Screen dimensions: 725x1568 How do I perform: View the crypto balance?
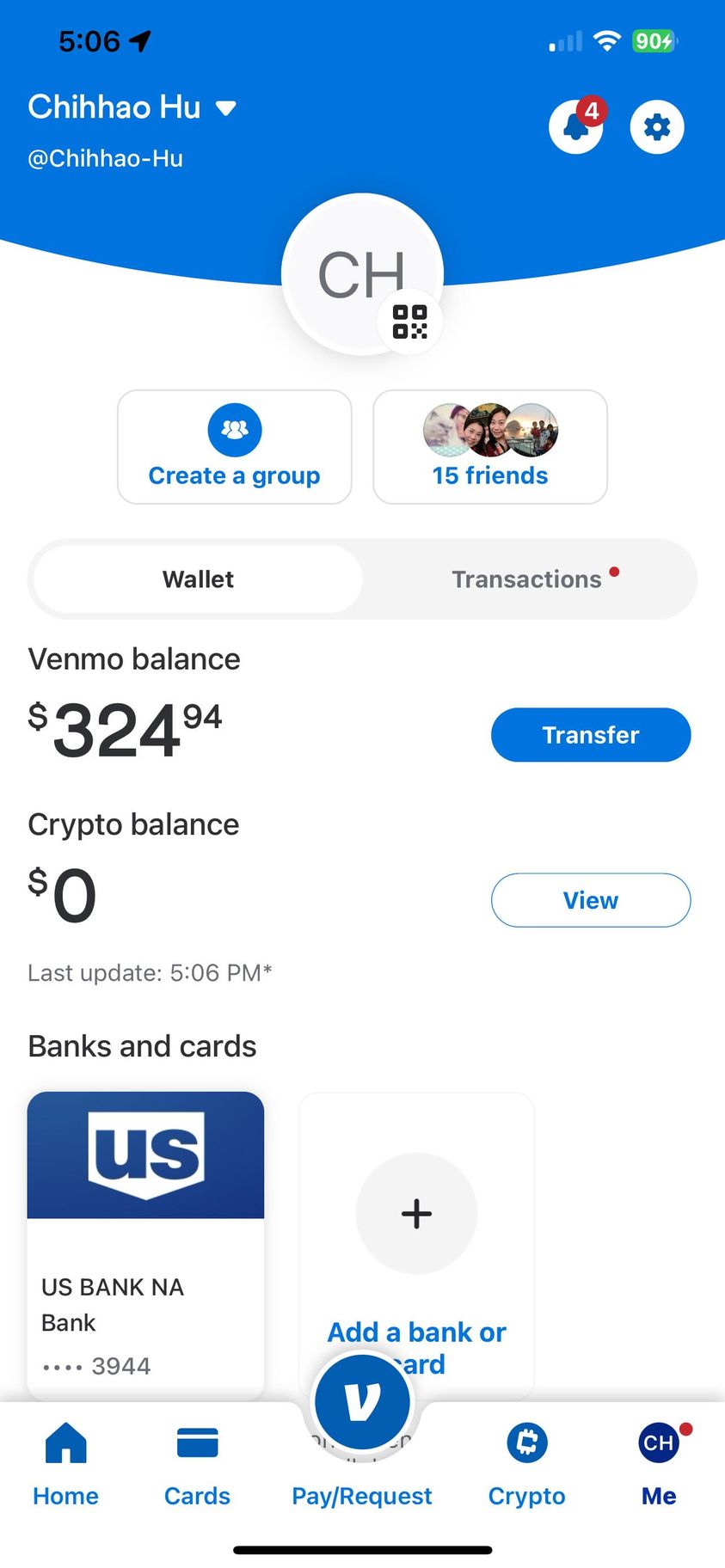coord(591,900)
